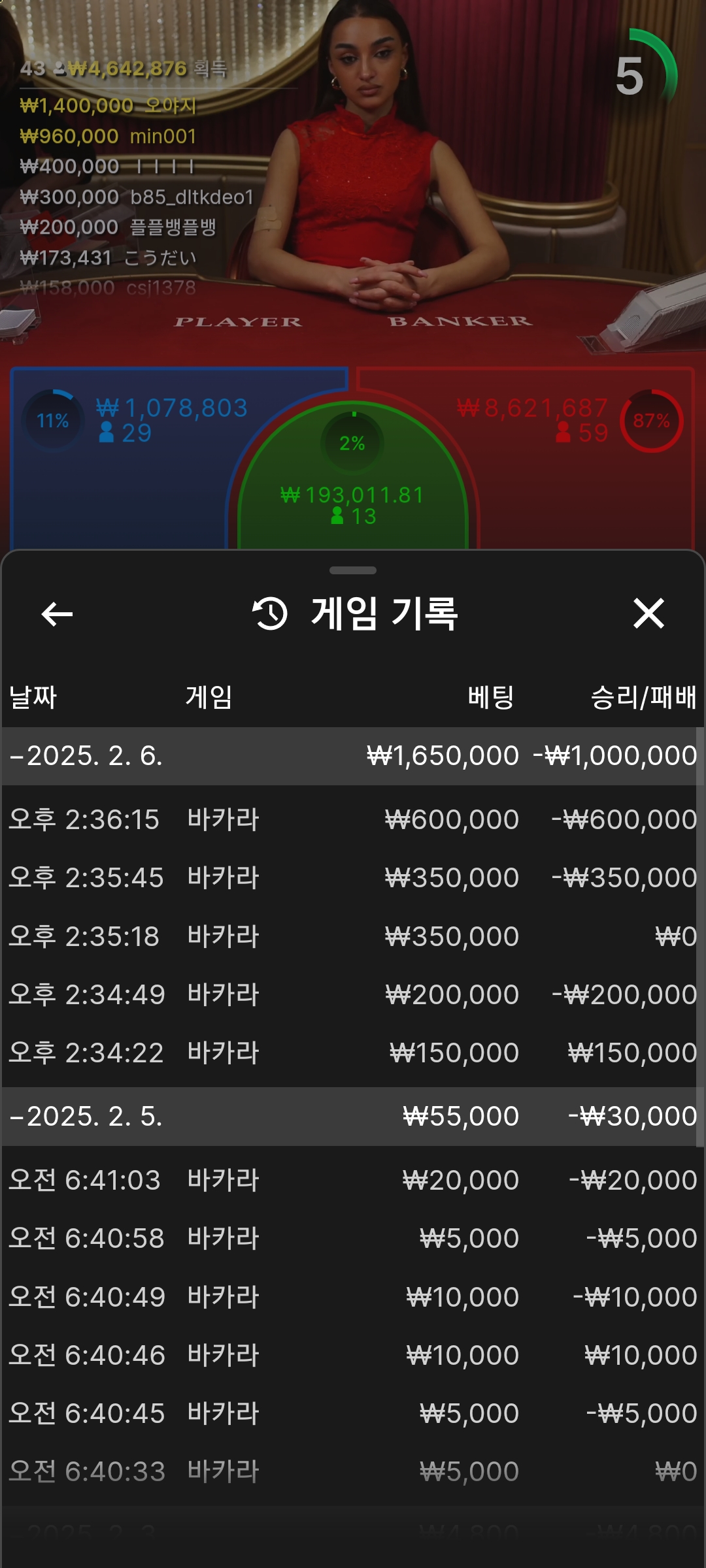
Task: Open the 오후 2:36:15 바카라 record
Action: [x=352, y=819]
